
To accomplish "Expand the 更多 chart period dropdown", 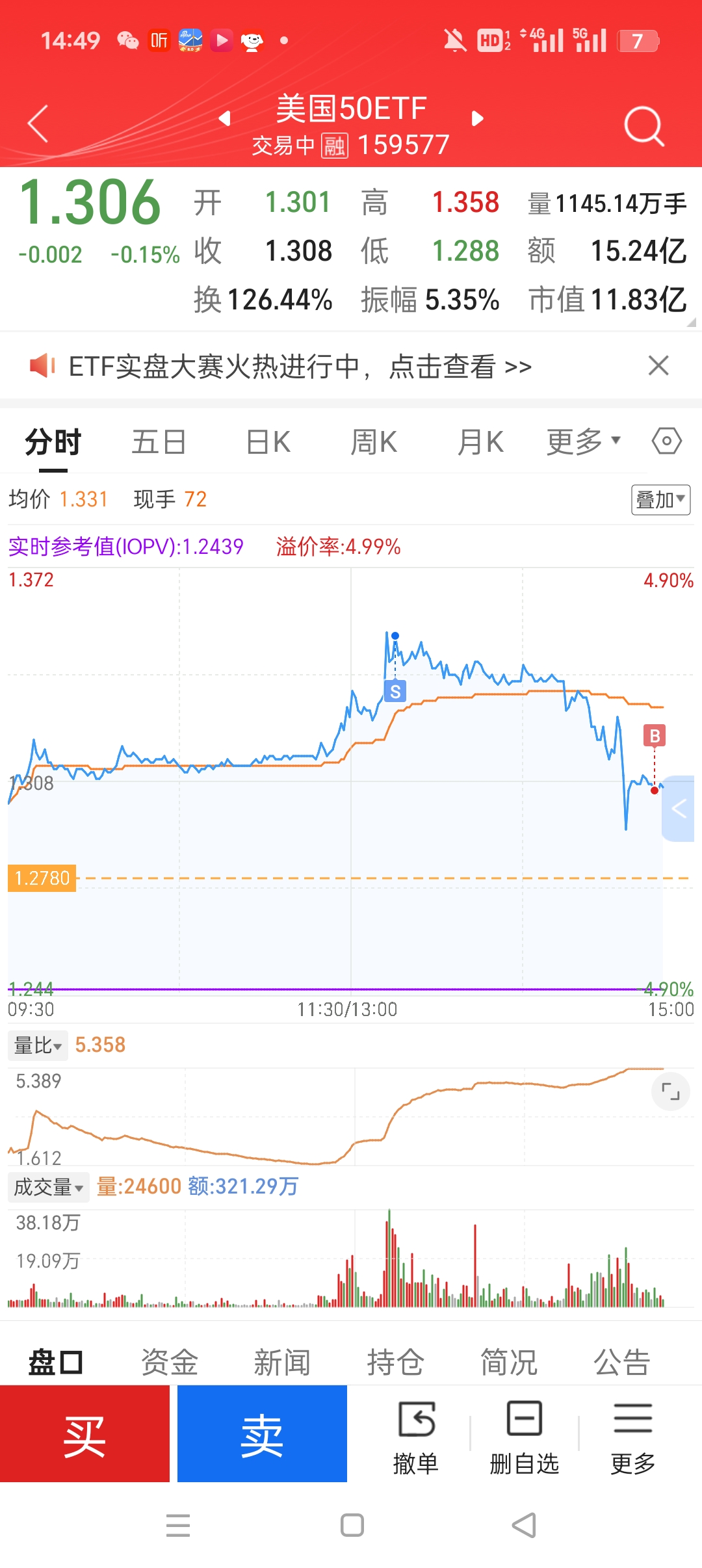I will point(584,442).
